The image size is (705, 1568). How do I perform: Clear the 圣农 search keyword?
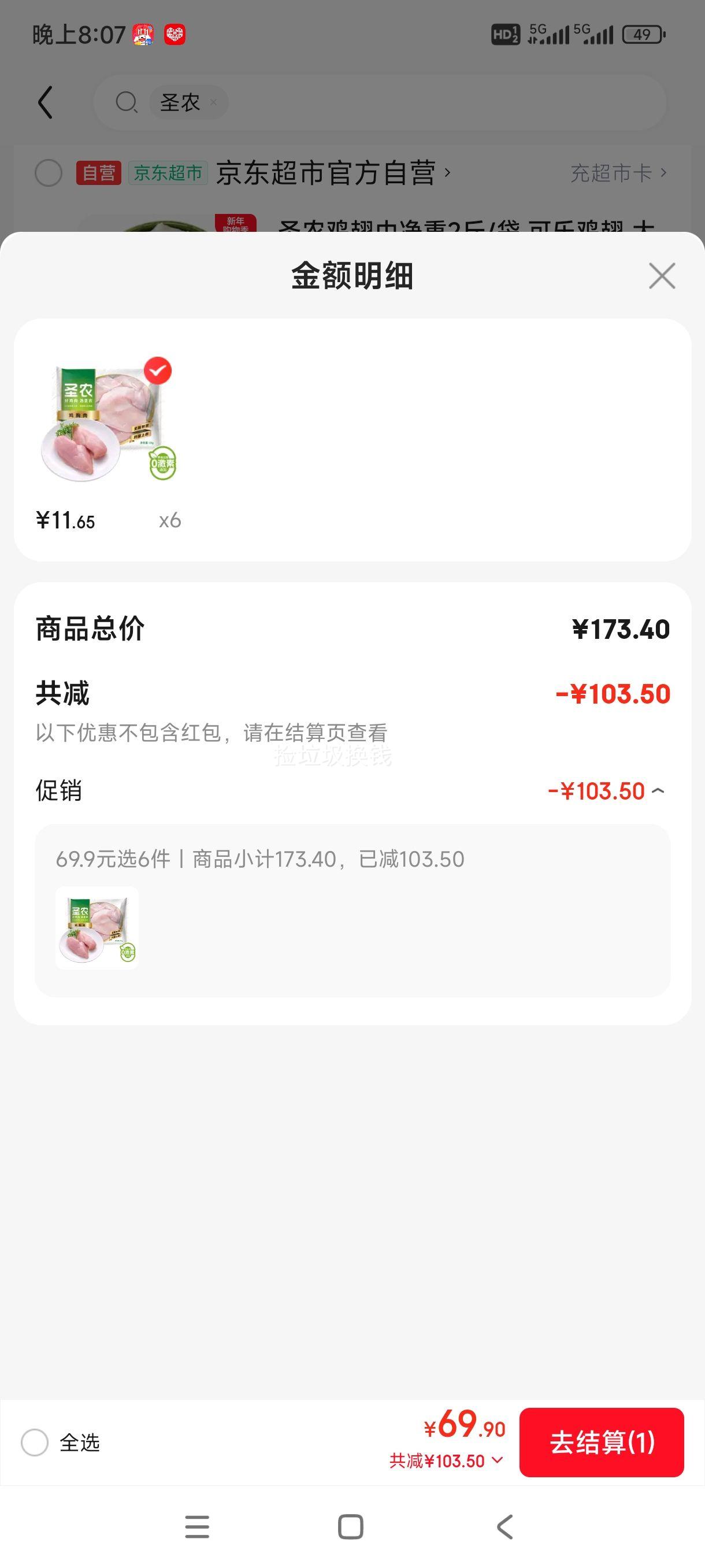[x=213, y=102]
